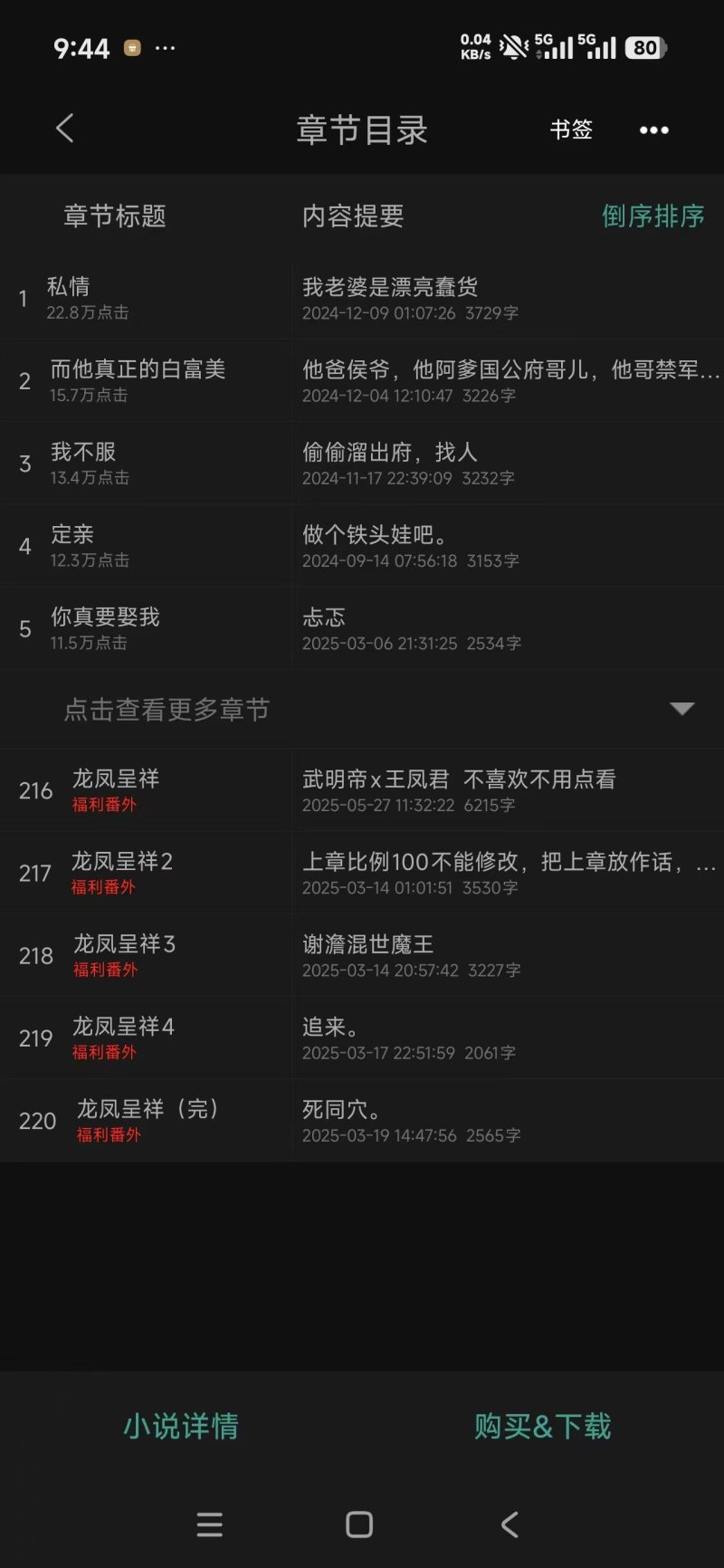This screenshot has height=1568, width=724.
Task: Open chapter 3 我不服
Action: (x=145, y=463)
